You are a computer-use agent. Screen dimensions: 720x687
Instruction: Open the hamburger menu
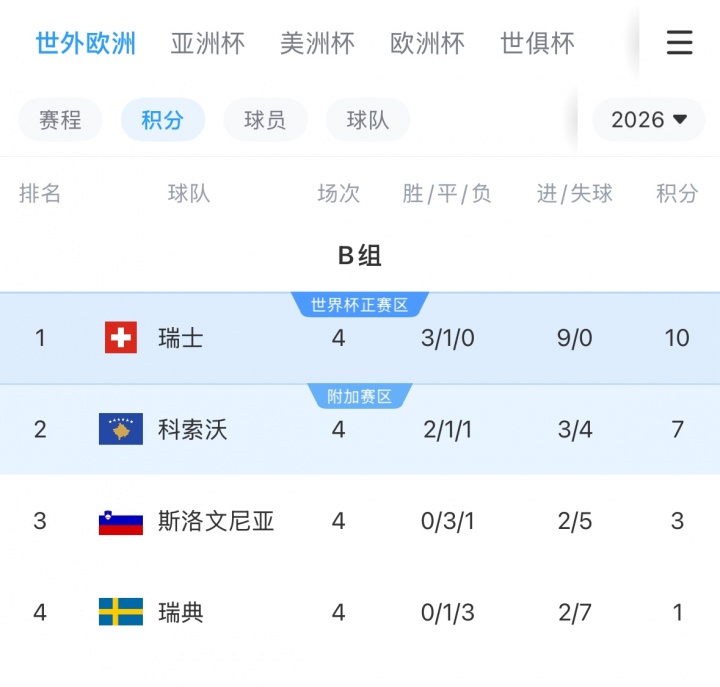point(679,43)
